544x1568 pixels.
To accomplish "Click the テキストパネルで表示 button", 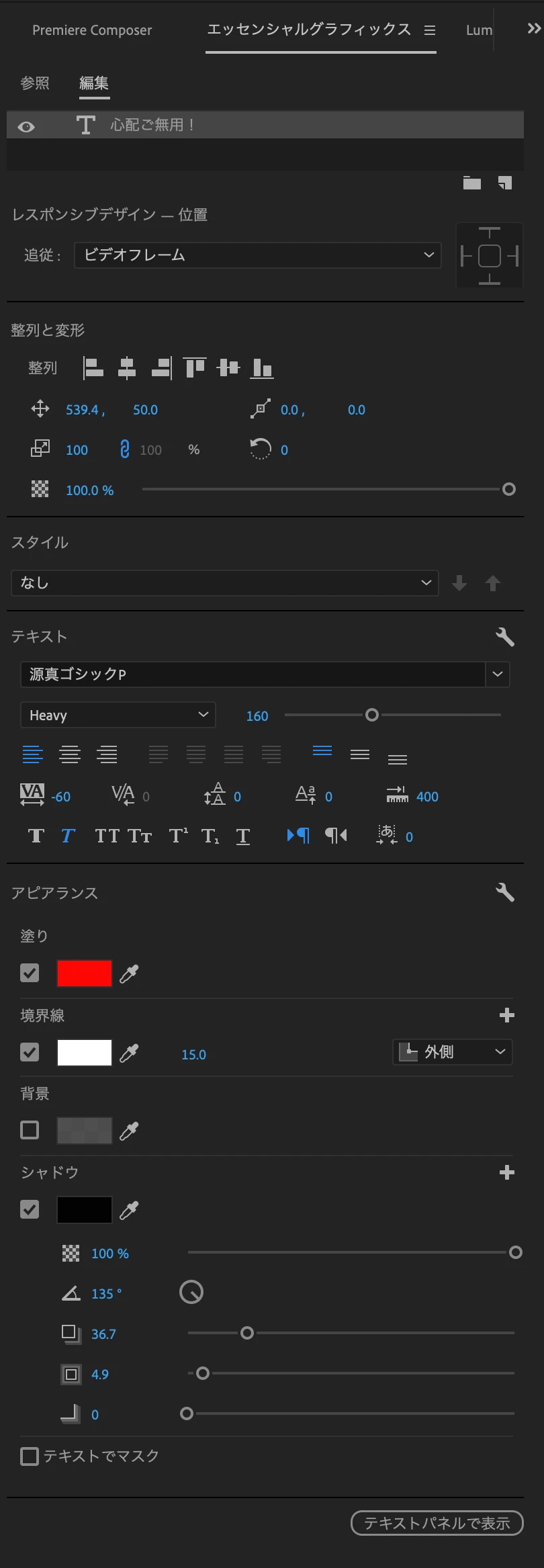I will (437, 1523).
